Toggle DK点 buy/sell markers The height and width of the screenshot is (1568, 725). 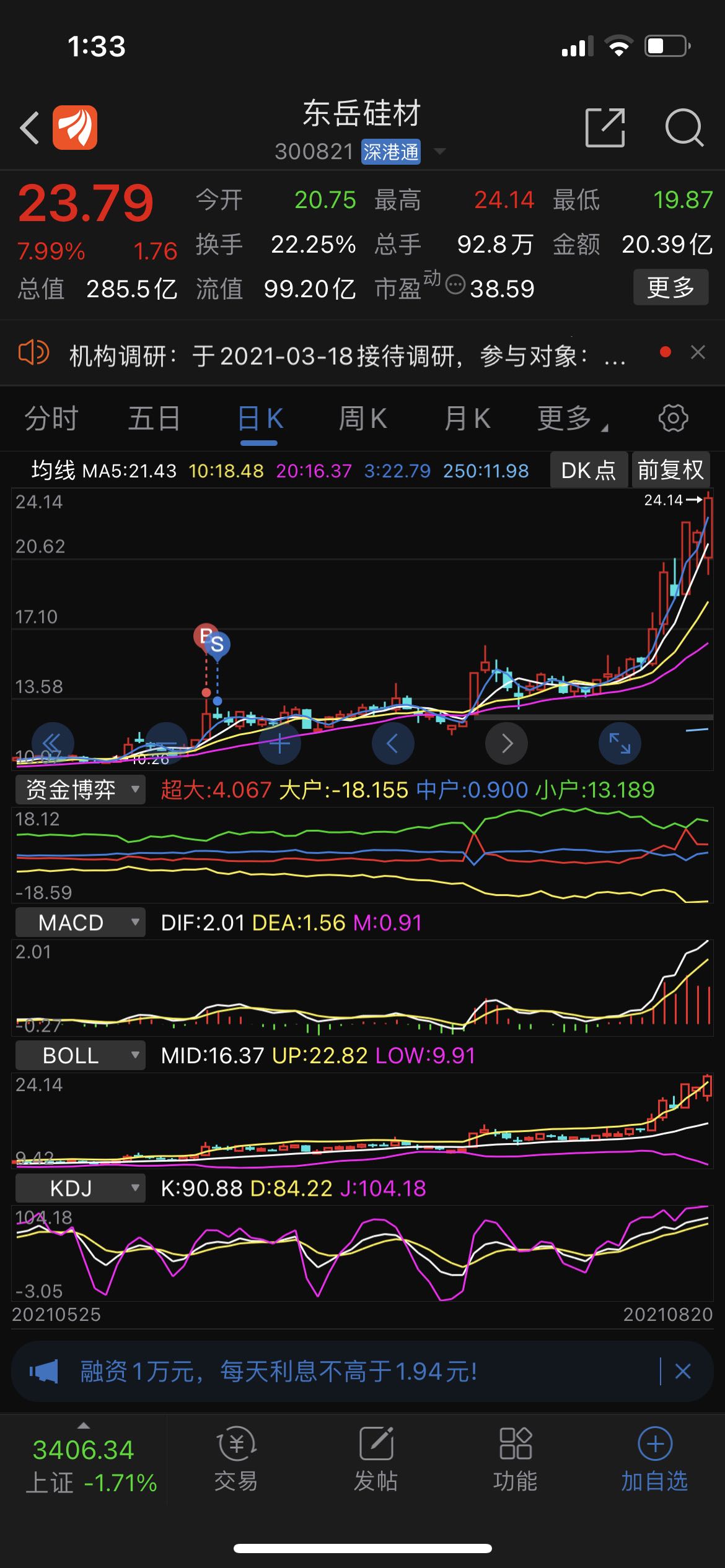point(587,470)
